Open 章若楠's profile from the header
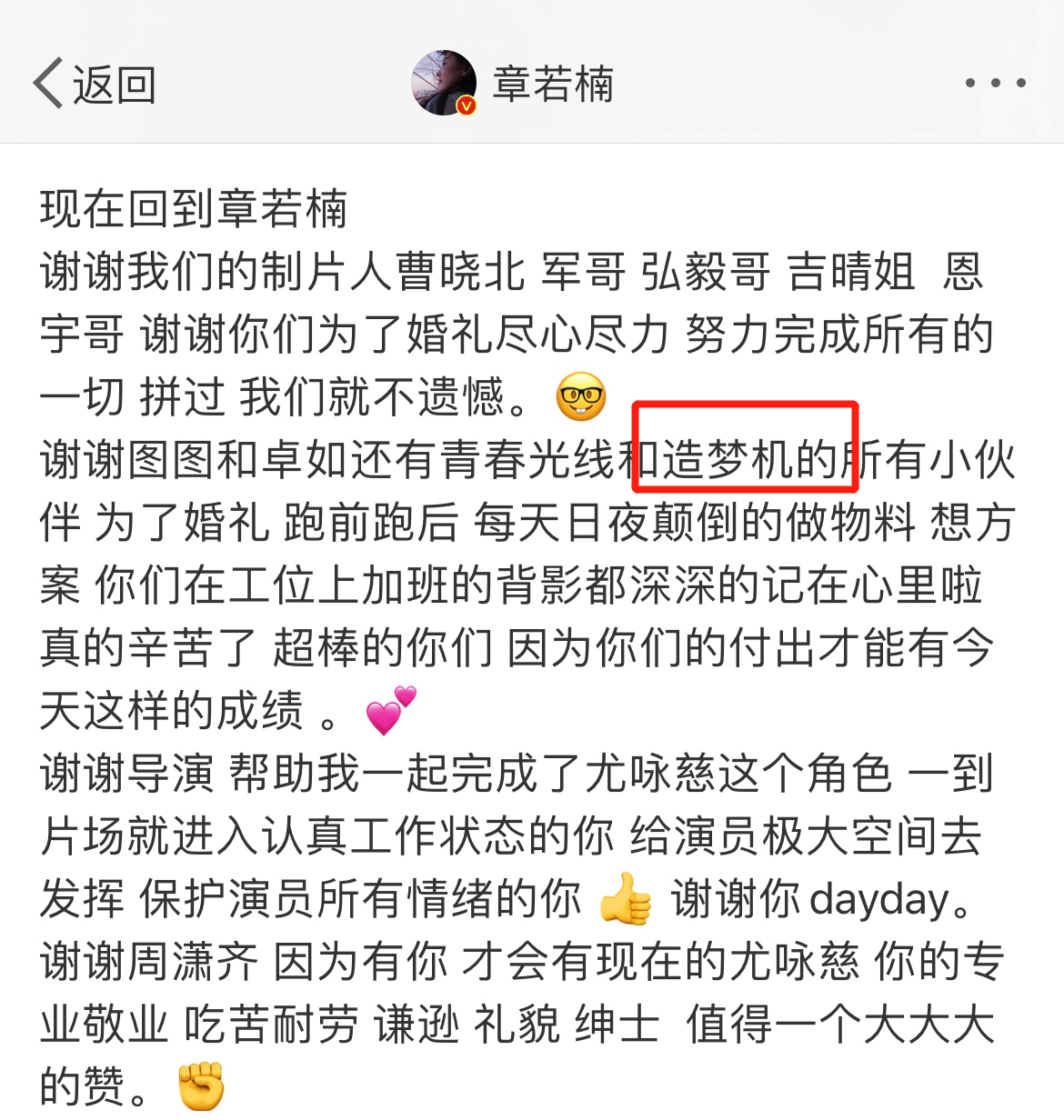The image size is (1064, 1120). [513, 84]
